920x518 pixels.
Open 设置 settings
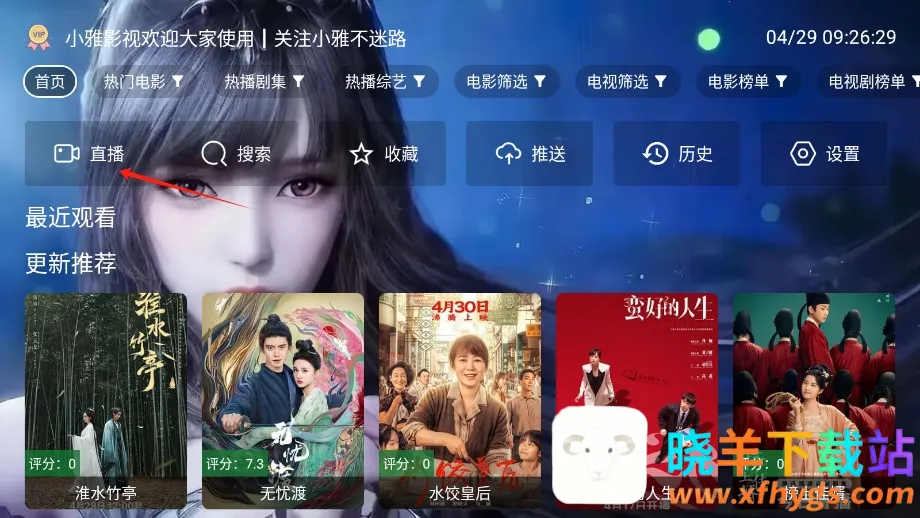825,154
